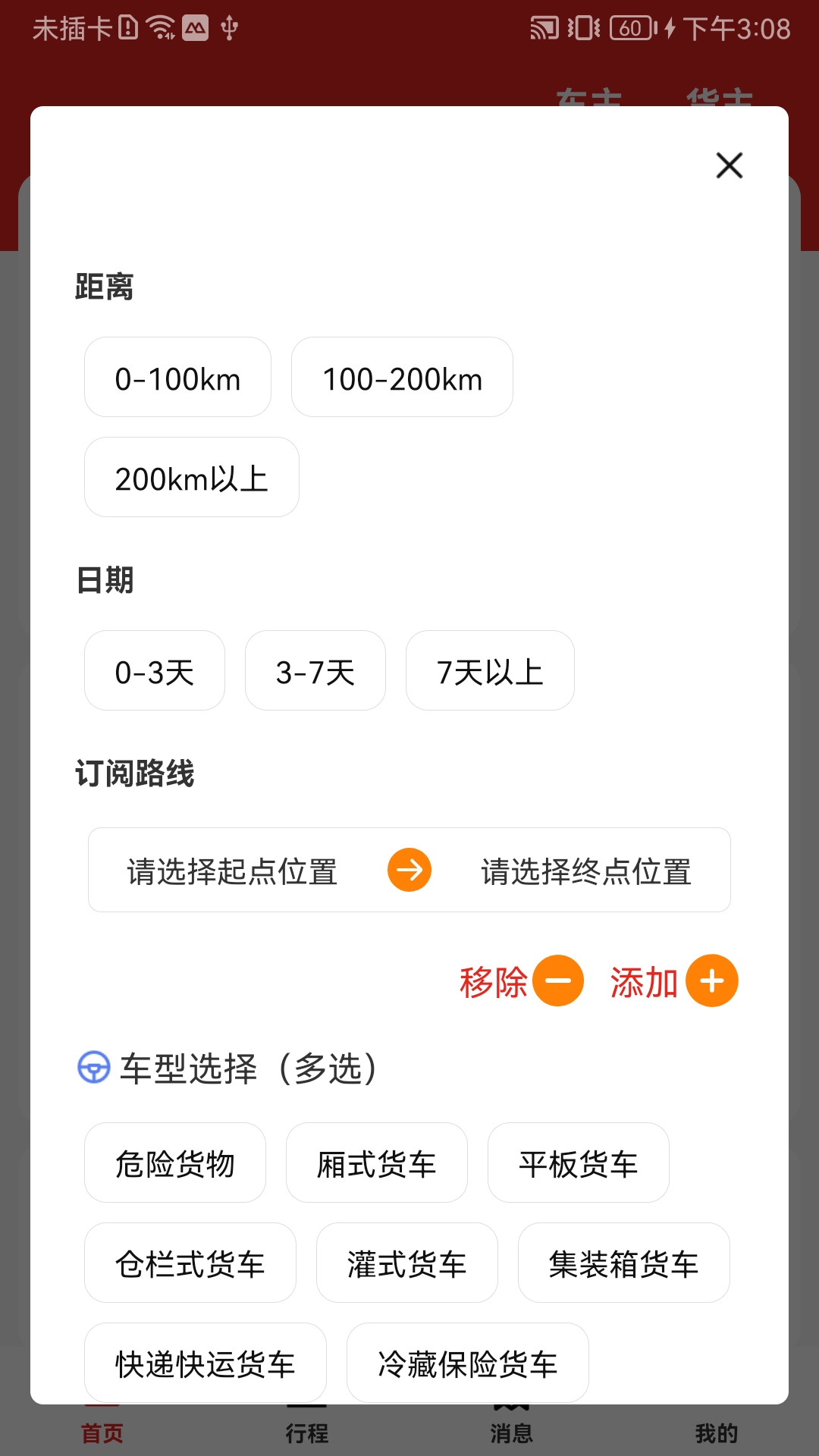Choose the 100-200km distance option
The width and height of the screenshot is (819, 1456).
(x=402, y=378)
